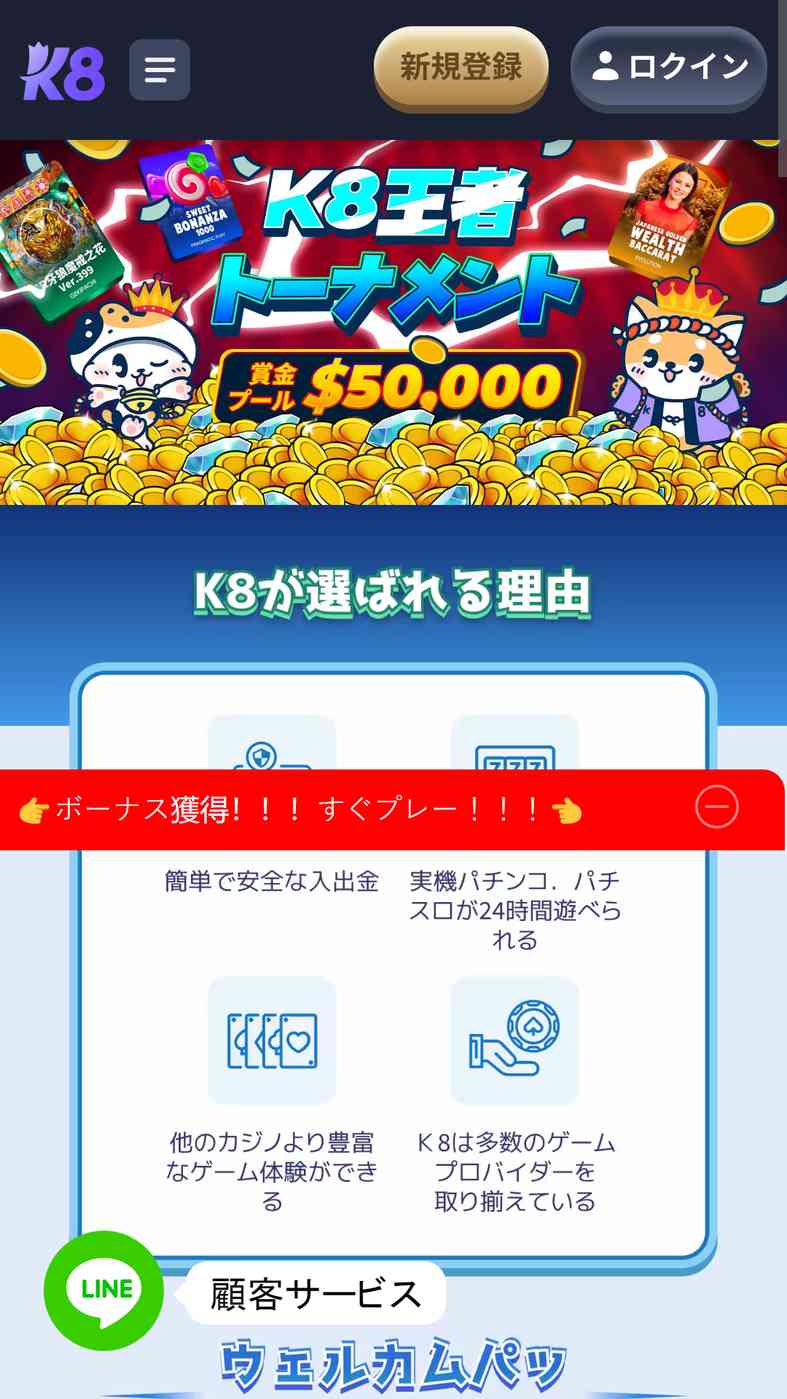
Task: Open the K8王者トーナメント banner
Action: pos(393,322)
